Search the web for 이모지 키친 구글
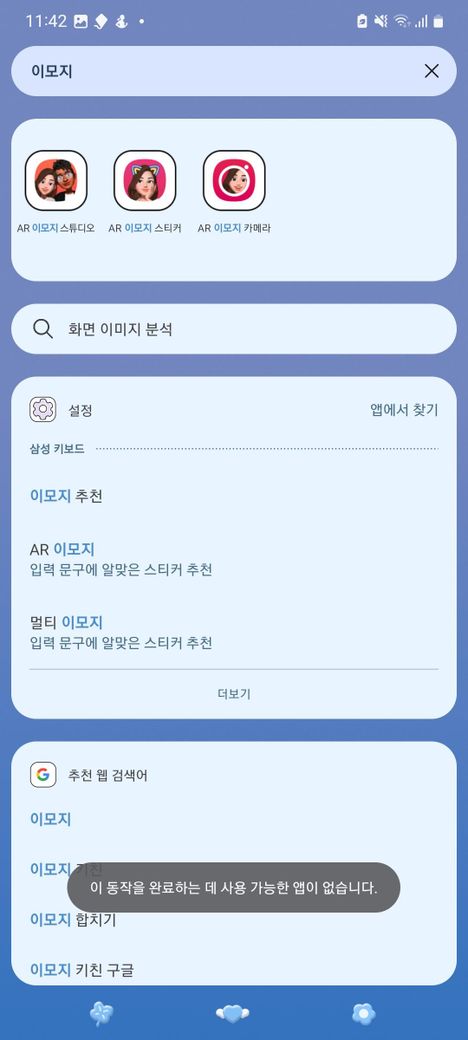 click(x=234, y=970)
